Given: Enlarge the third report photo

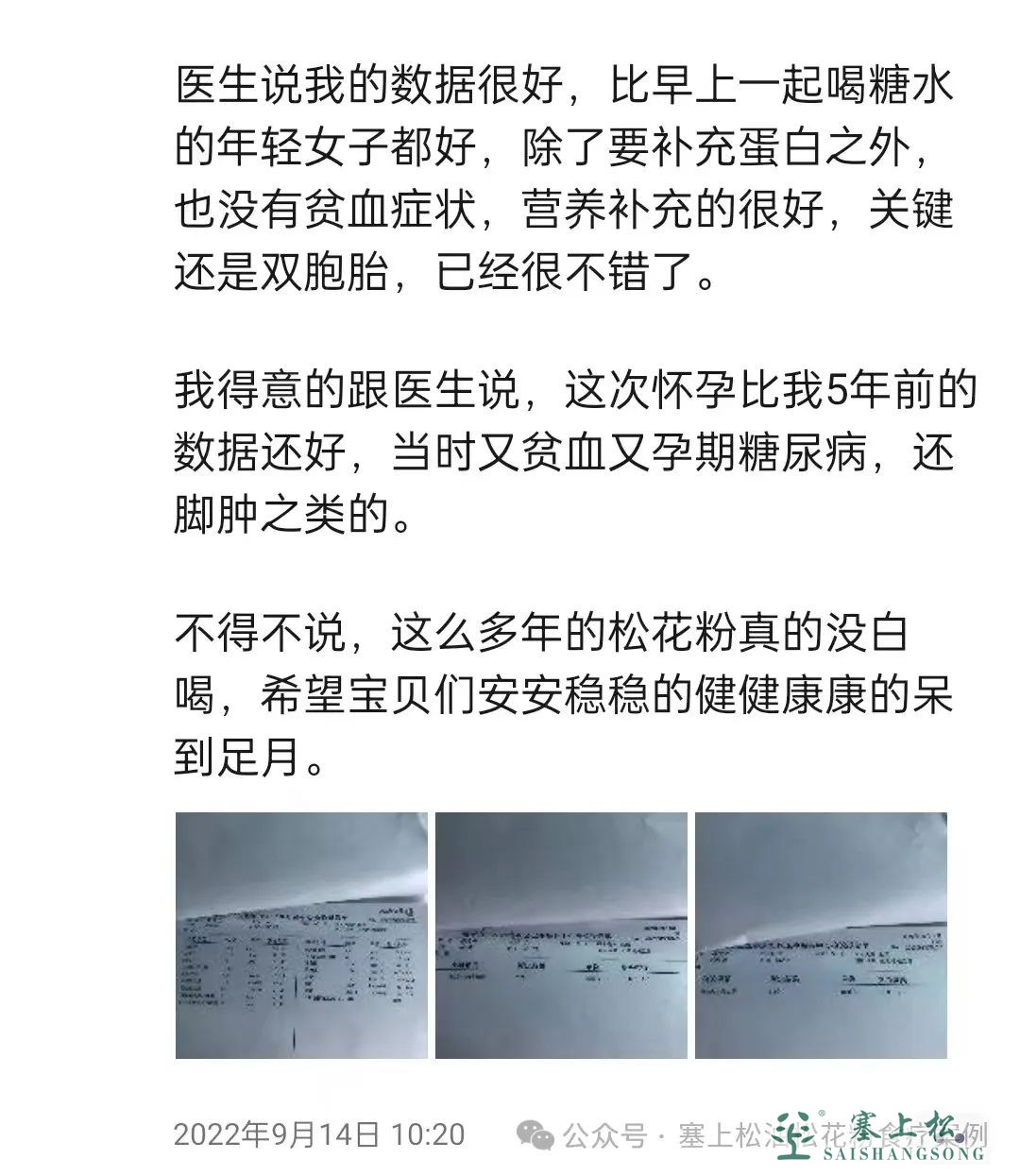Looking at the screenshot, I should pyautogui.click(x=821, y=935).
